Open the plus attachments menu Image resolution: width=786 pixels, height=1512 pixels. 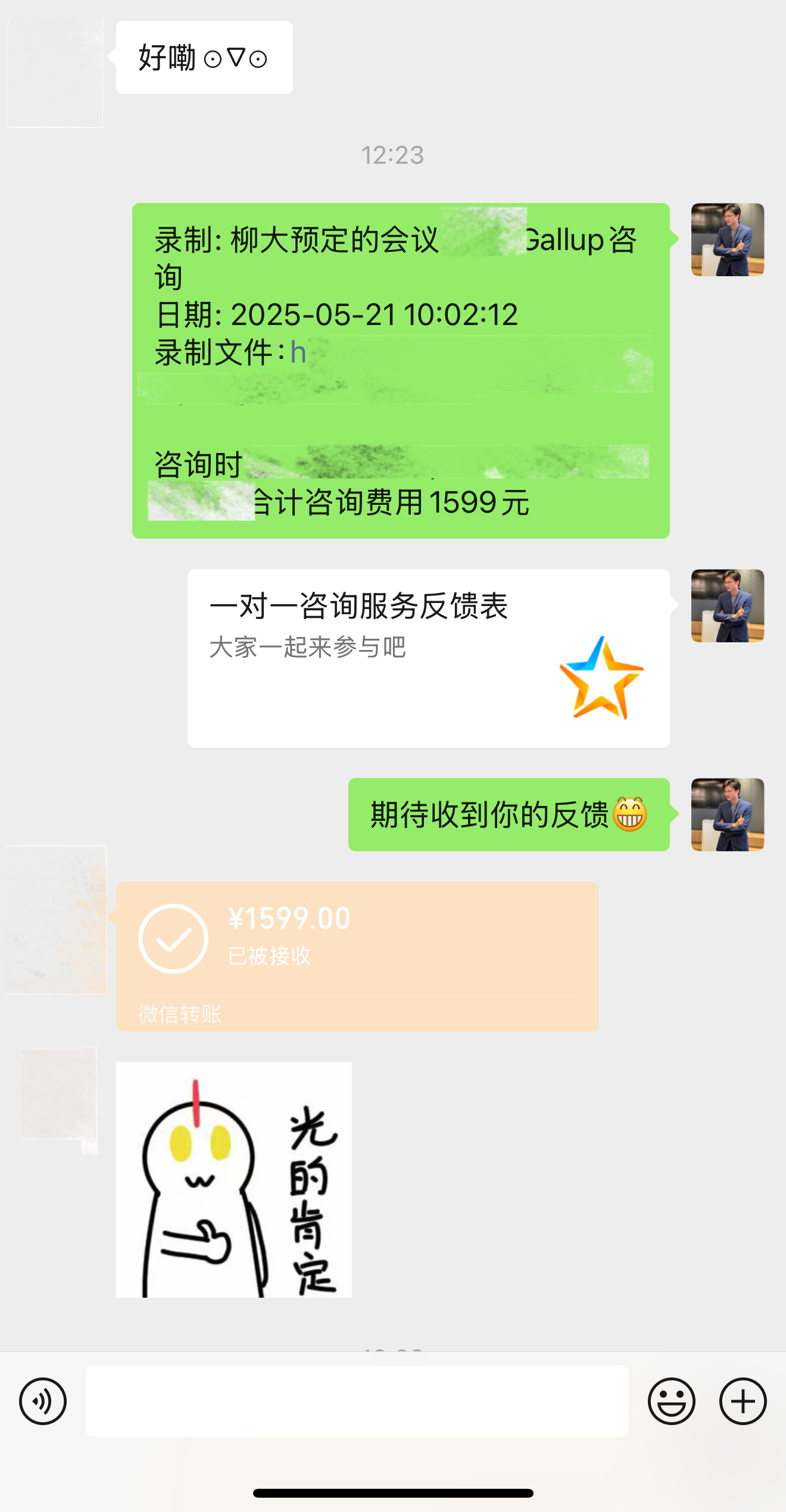[743, 1401]
